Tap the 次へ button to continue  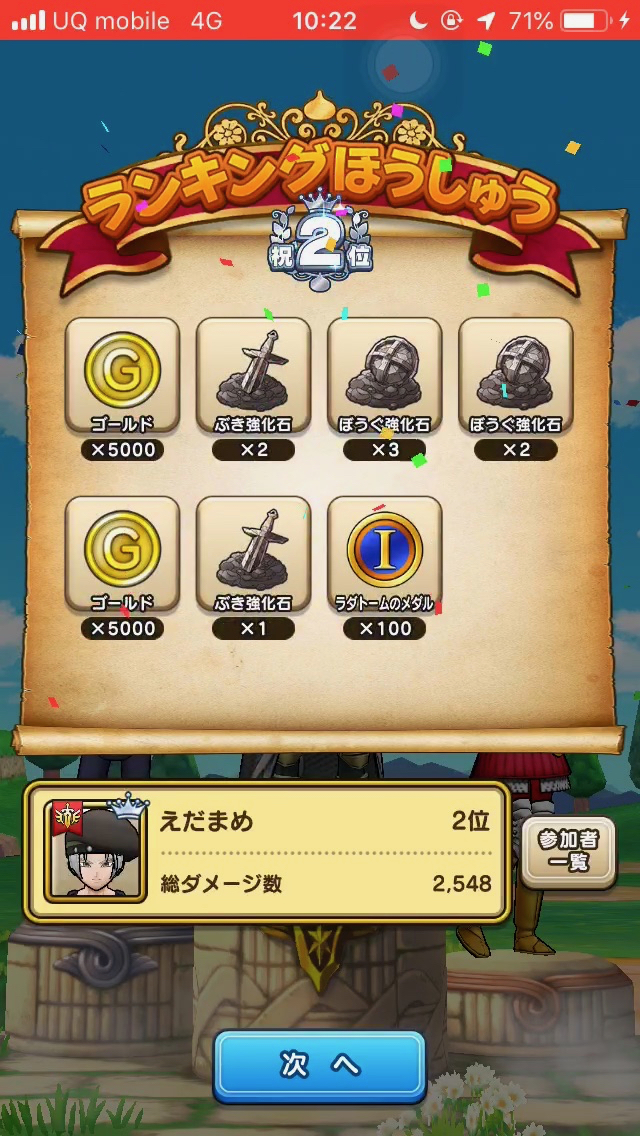click(x=320, y=1066)
